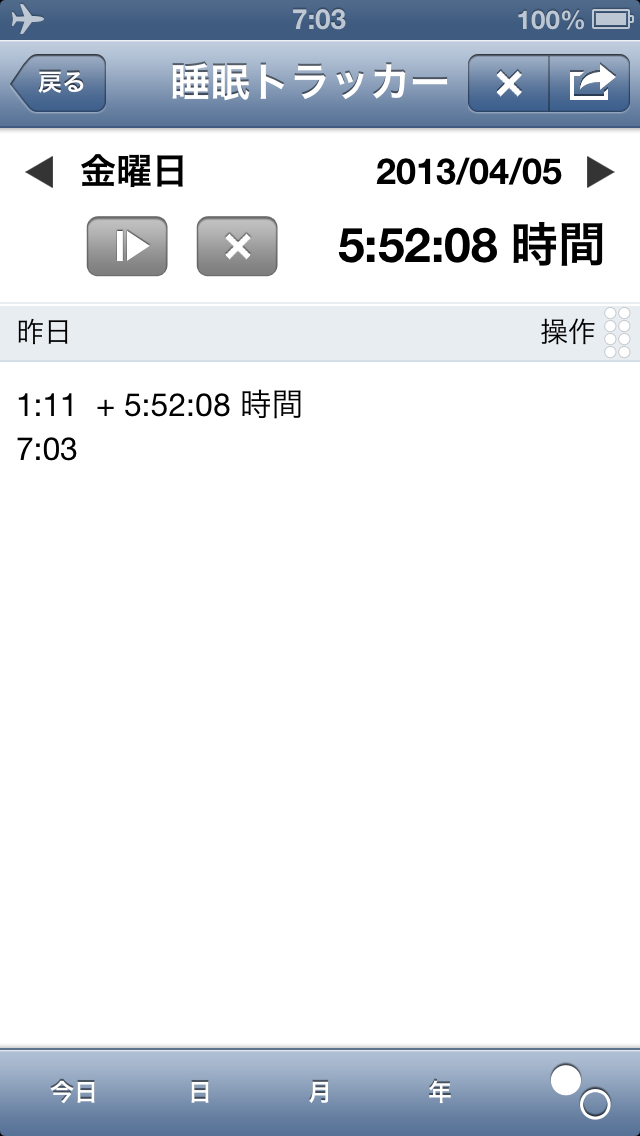Switch to the 年 view
This screenshot has height=1136, width=640.
(439, 1092)
